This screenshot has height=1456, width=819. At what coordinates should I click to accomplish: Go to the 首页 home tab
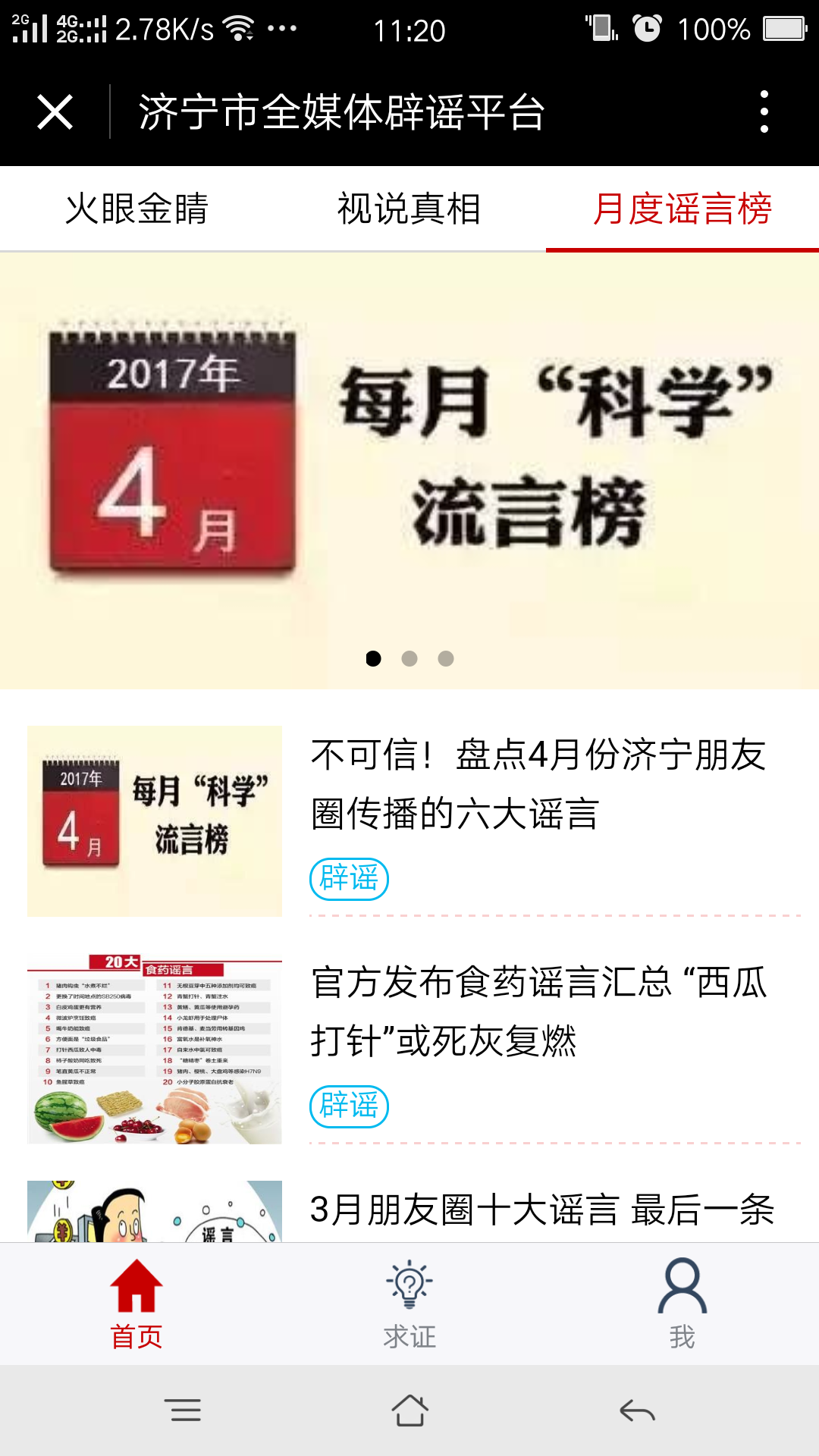tap(136, 1304)
